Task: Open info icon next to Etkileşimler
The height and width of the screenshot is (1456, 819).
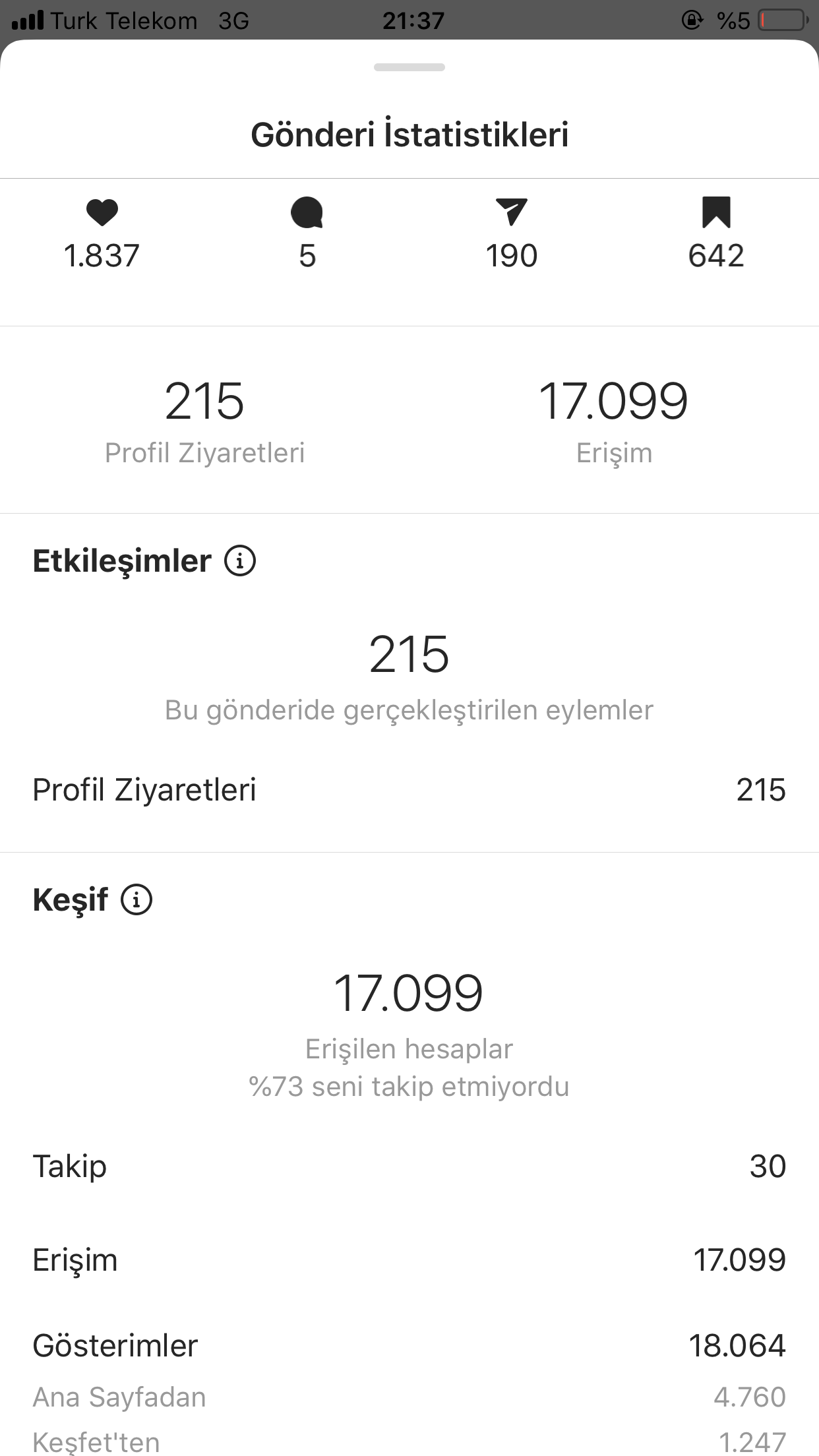Action: [x=240, y=561]
